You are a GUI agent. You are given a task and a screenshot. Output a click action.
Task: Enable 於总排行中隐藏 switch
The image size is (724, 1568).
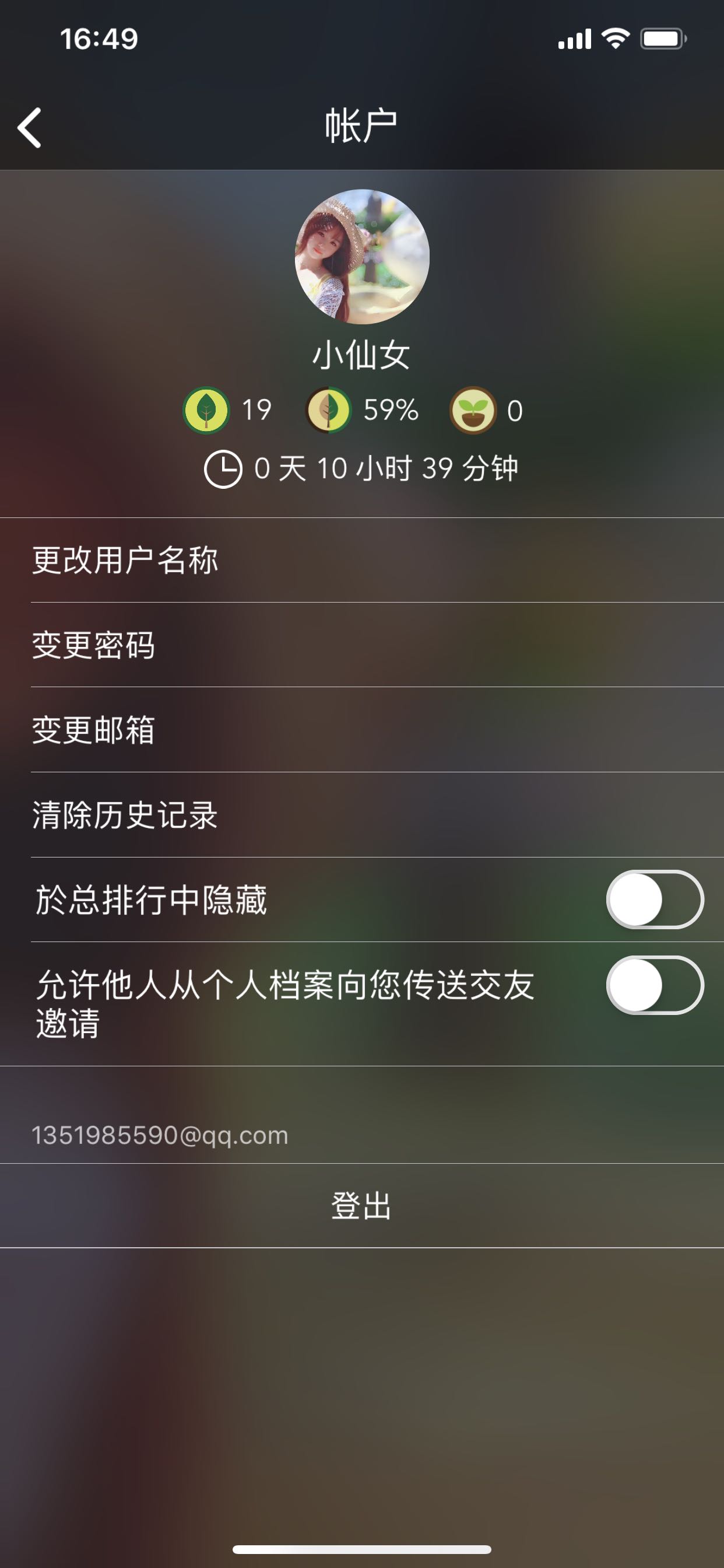(655, 900)
